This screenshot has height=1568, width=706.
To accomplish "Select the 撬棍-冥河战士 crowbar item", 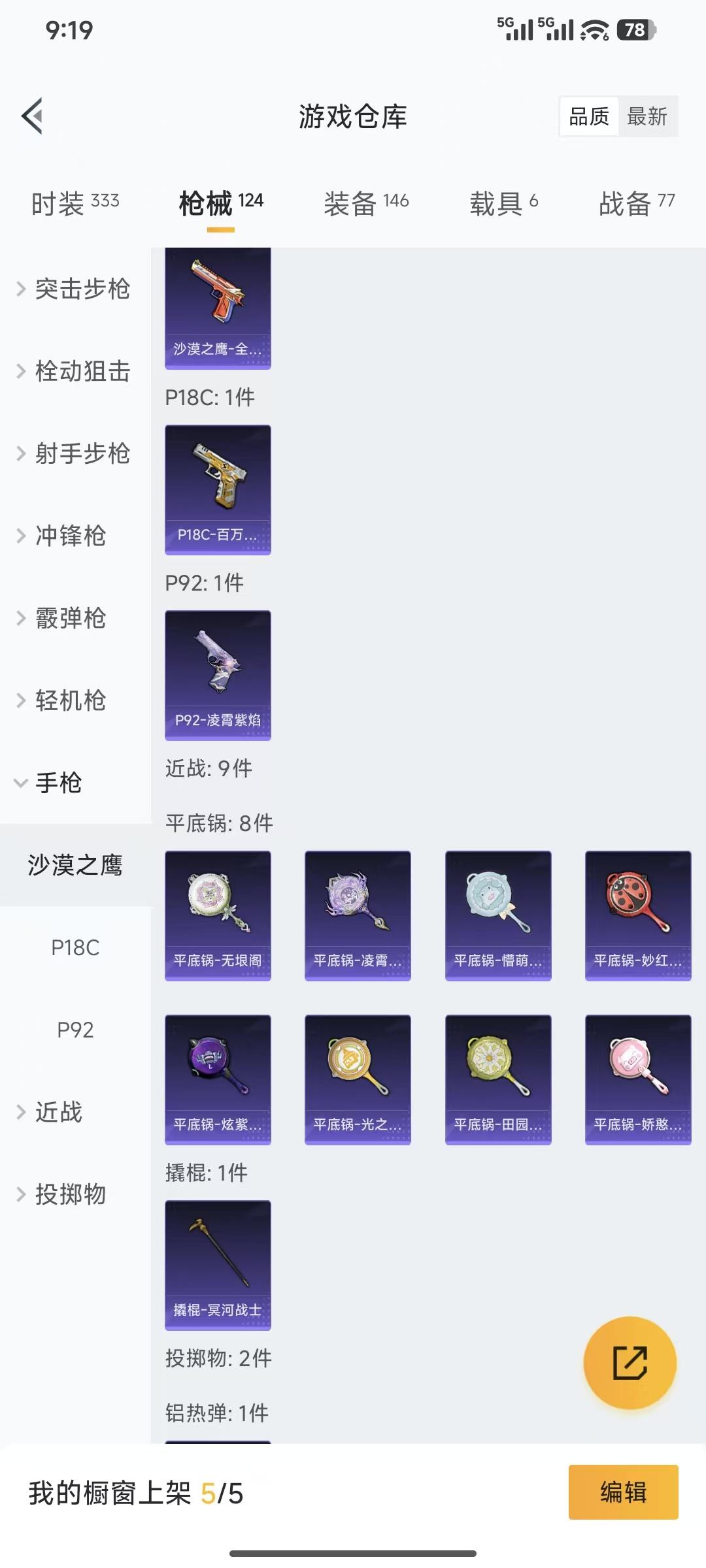I will click(218, 1266).
